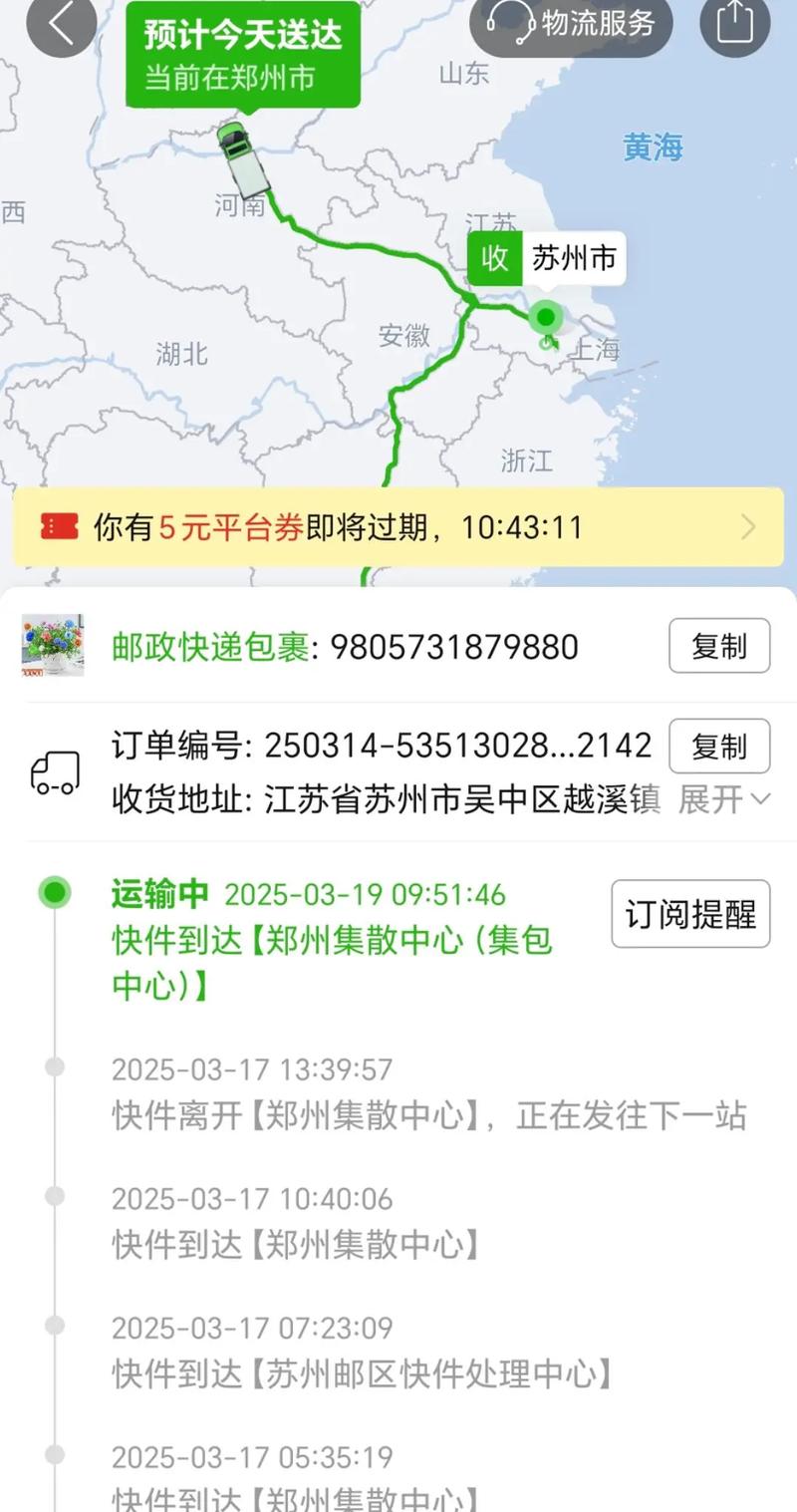This screenshot has height=1512, width=797.
Task: Open 物流服务 customer service
Action: (x=571, y=22)
